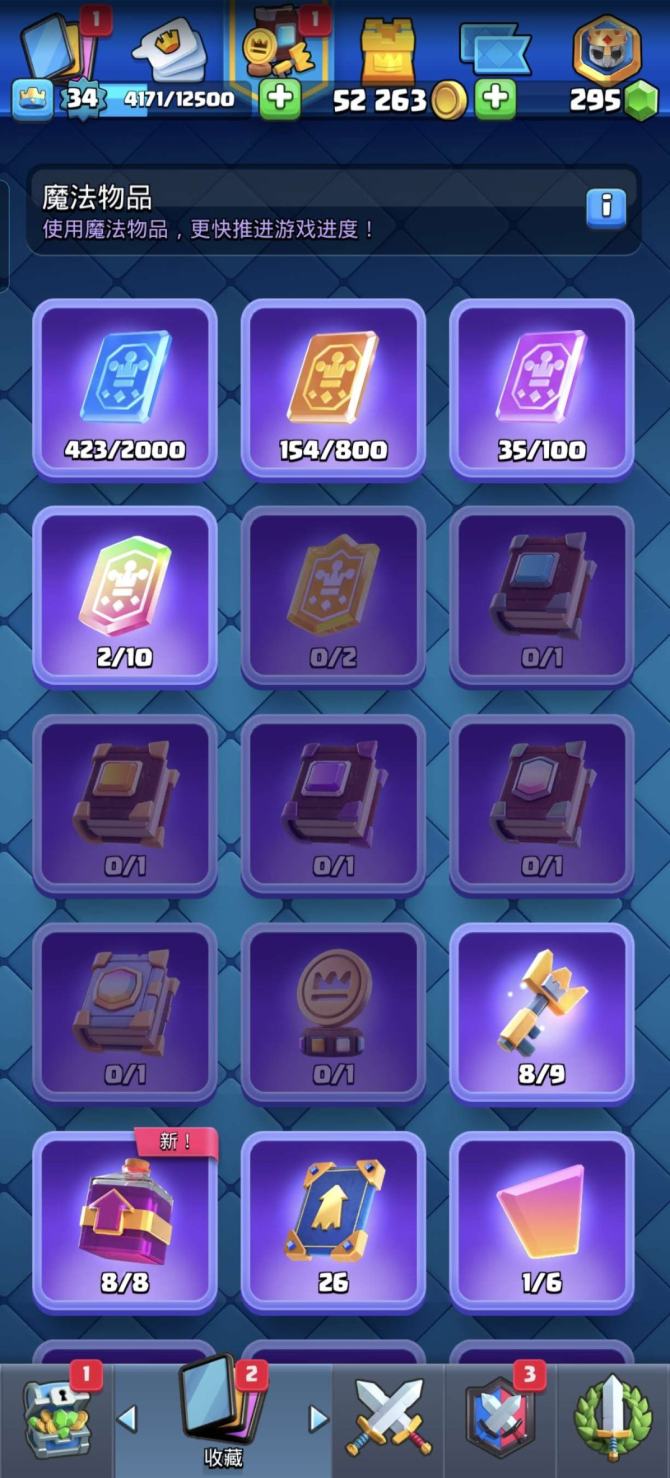This screenshot has height=1478, width=670.
Task: Open the gems counter with green gem
Action: point(610,99)
